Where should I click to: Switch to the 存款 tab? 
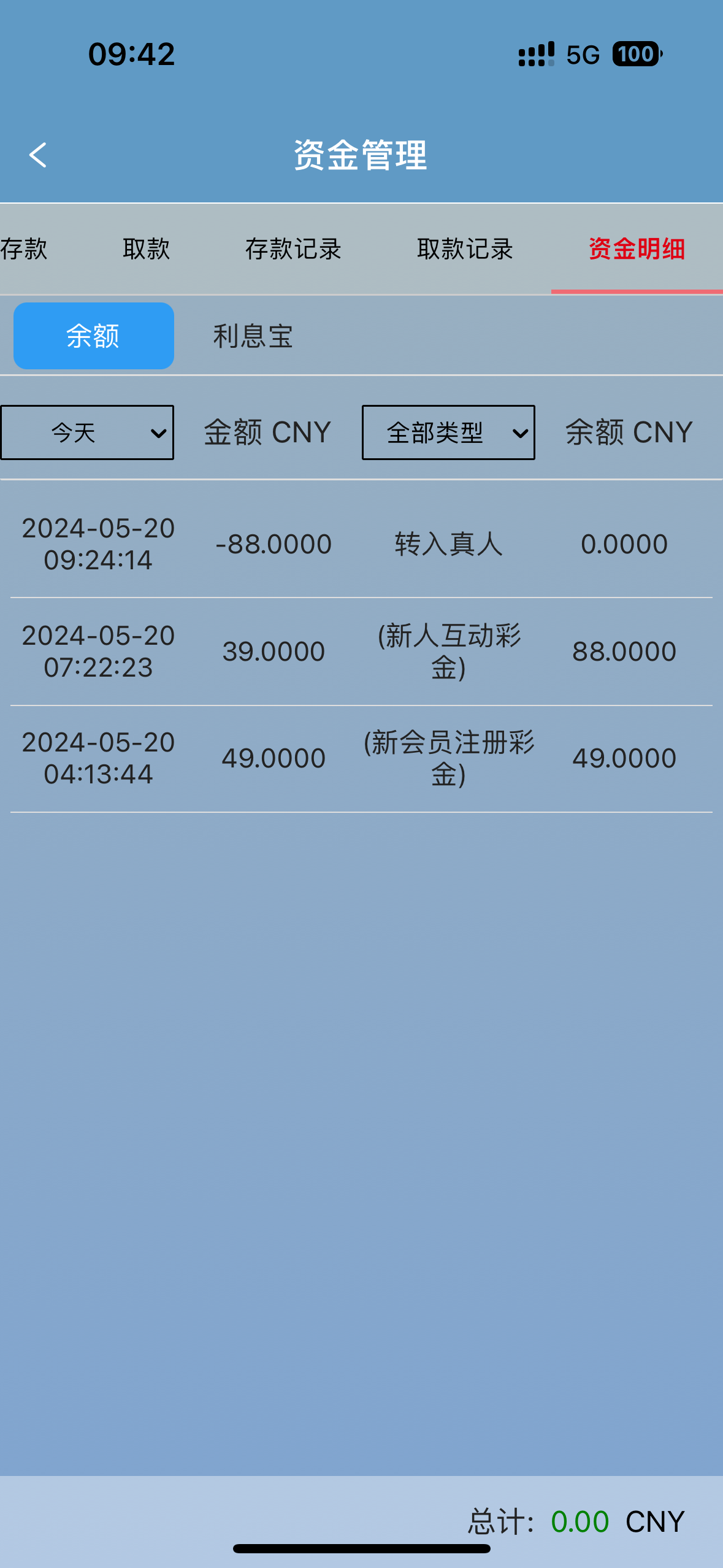click(x=25, y=250)
